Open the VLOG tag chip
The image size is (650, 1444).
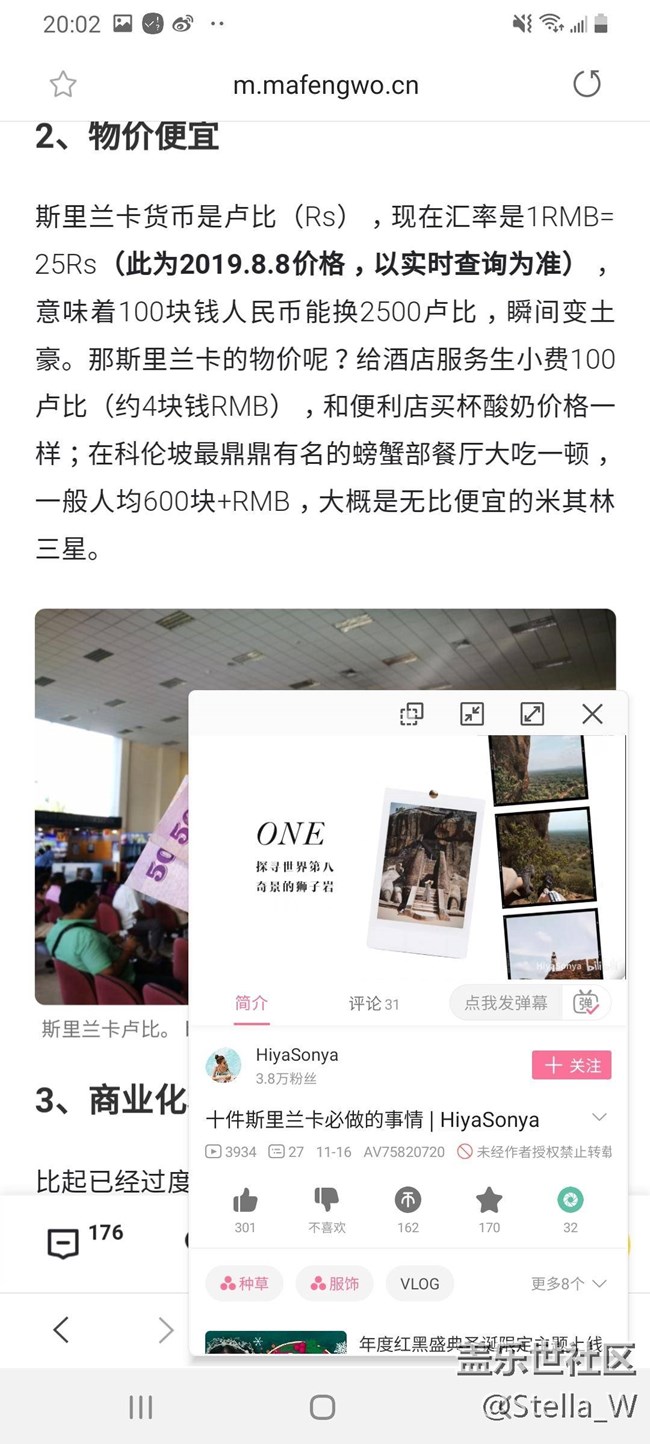(419, 1283)
